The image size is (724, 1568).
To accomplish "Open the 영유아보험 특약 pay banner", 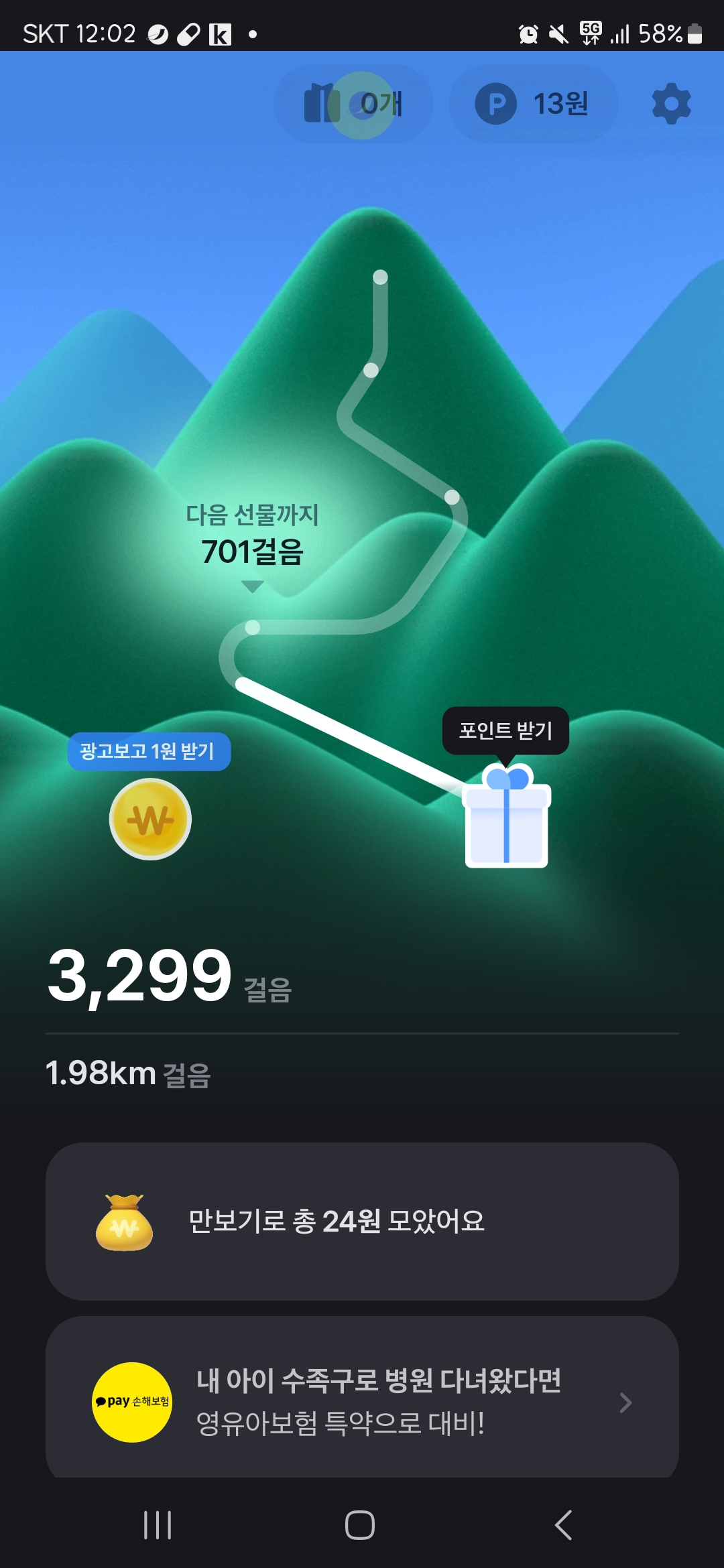I will pyautogui.click(x=362, y=1400).
